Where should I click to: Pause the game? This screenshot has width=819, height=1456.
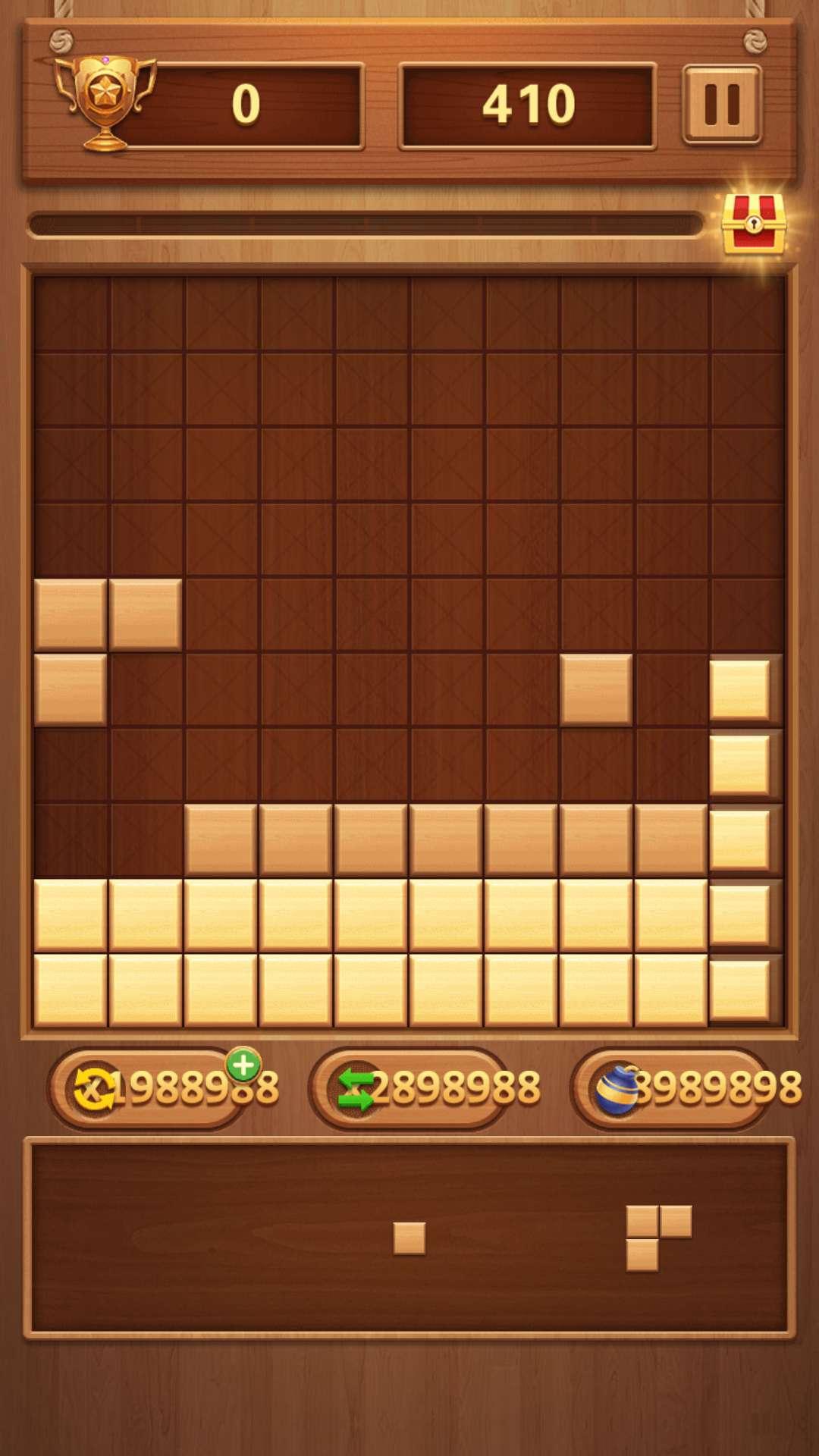(x=721, y=105)
